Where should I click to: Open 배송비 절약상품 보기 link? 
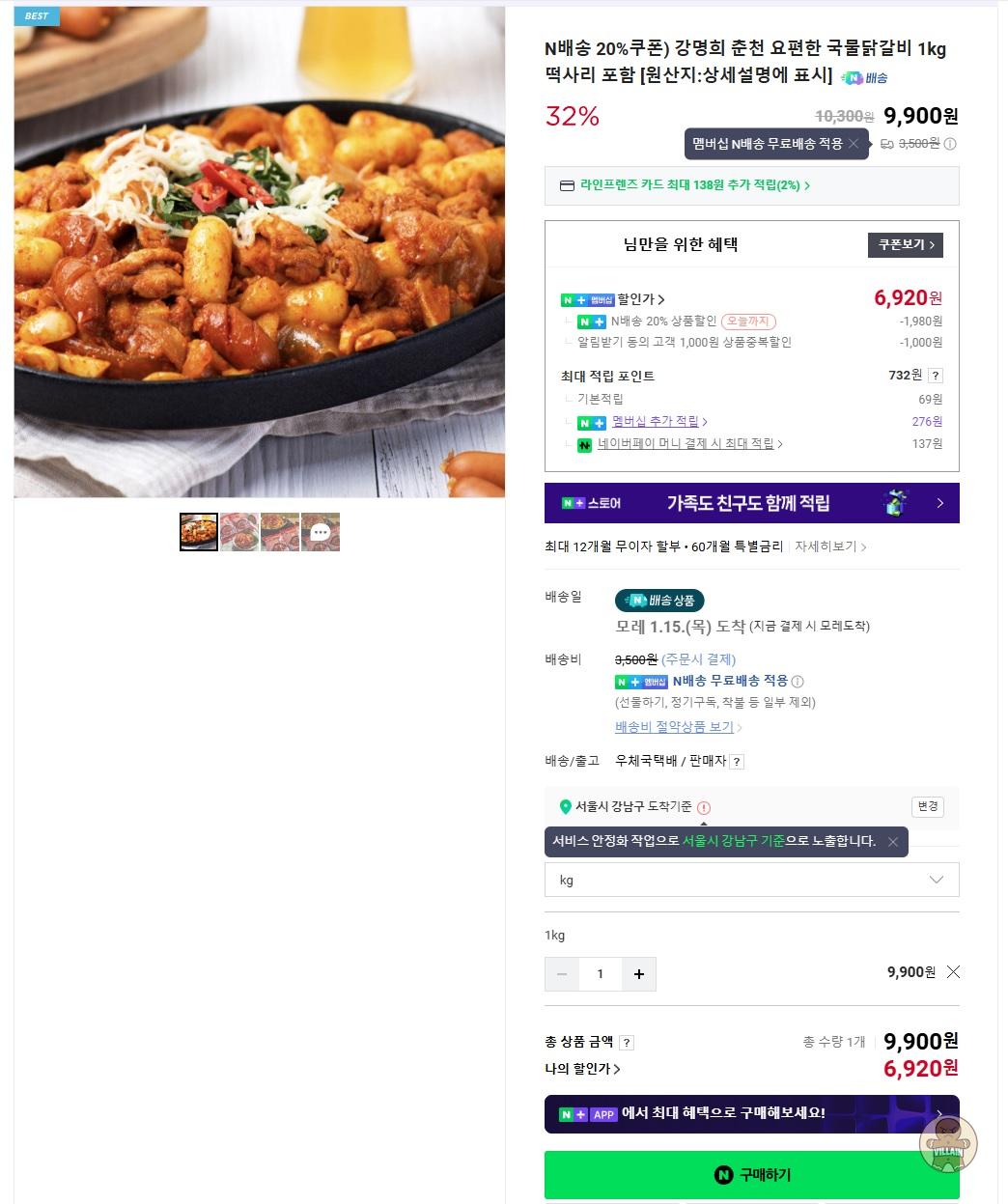click(678, 727)
